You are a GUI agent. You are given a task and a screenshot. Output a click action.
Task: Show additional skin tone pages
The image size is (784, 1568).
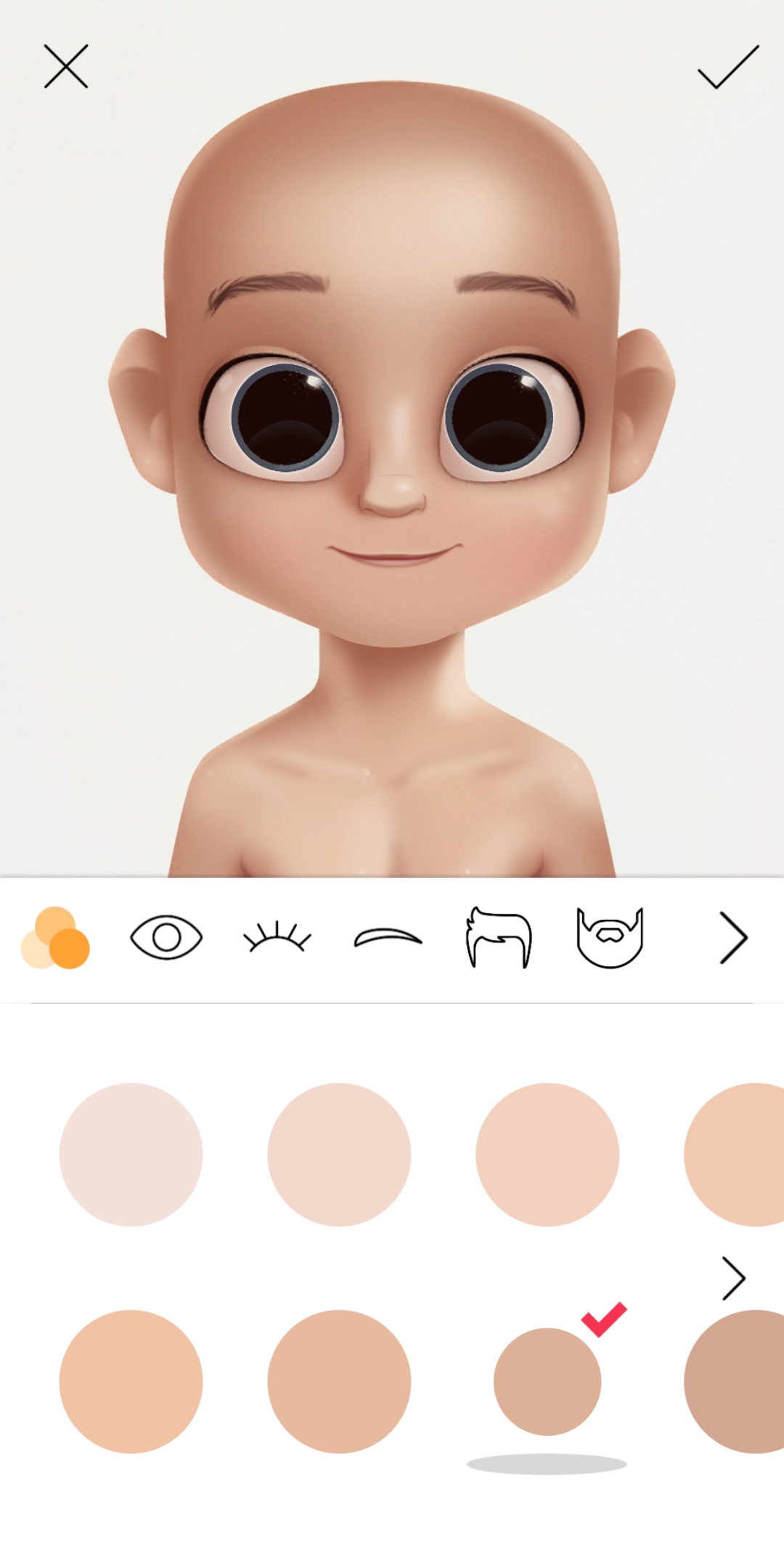(733, 1278)
